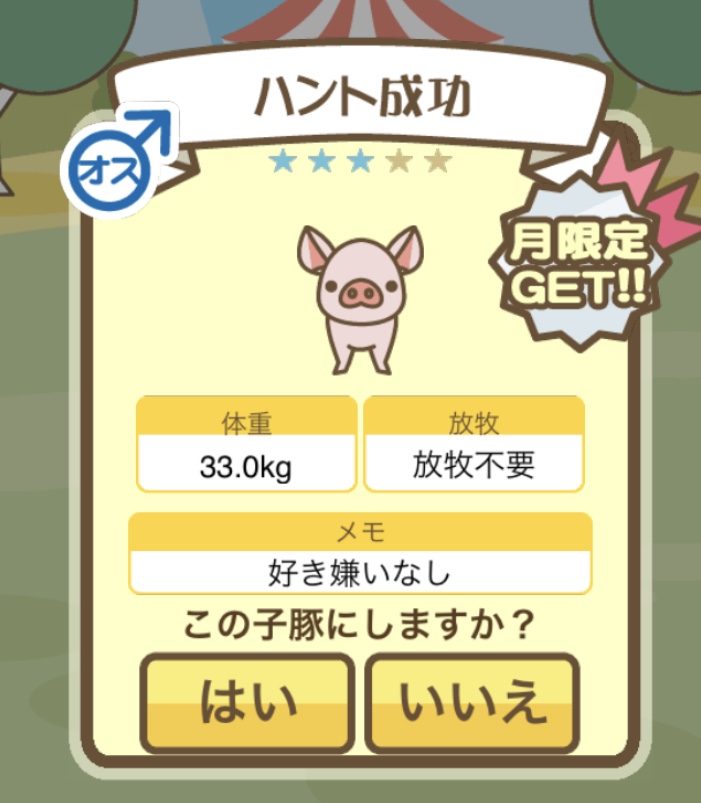The width and height of the screenshot is (701, 803).
Task: Confirm this piglet with はい
Action: coord(247,703)
